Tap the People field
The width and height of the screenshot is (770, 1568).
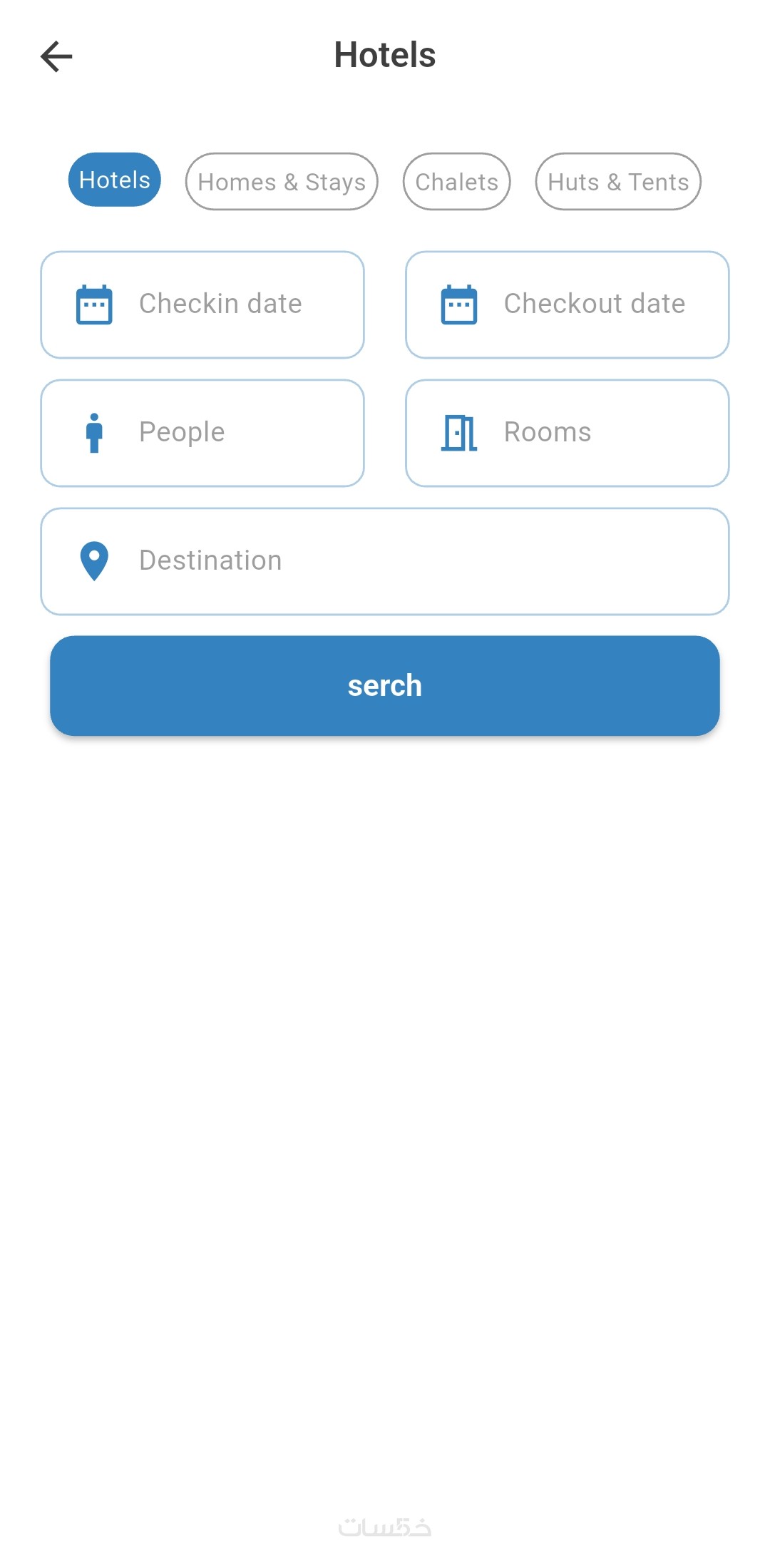tap(202, 433)
